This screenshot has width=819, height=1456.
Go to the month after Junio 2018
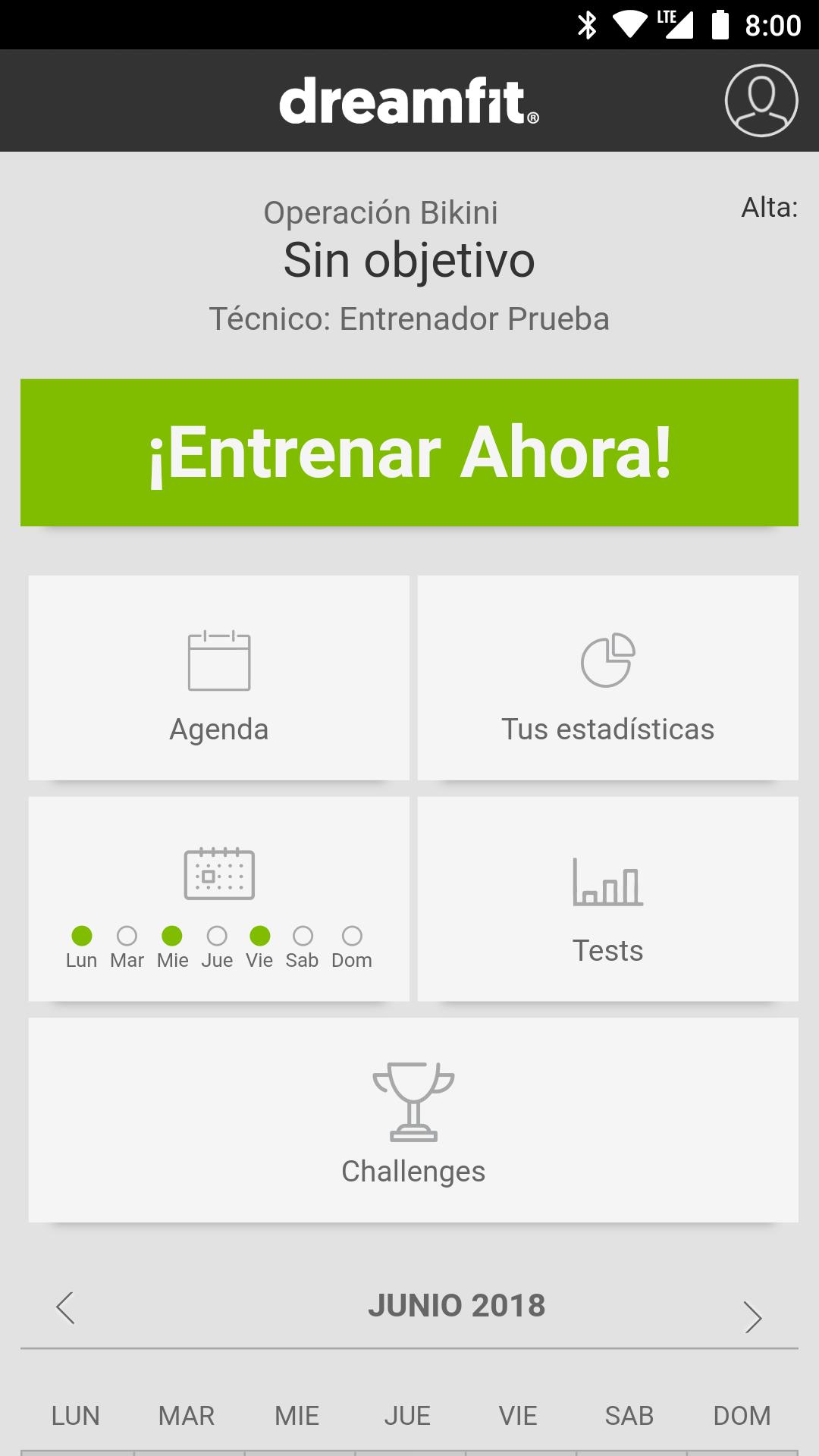point(752,1317)
